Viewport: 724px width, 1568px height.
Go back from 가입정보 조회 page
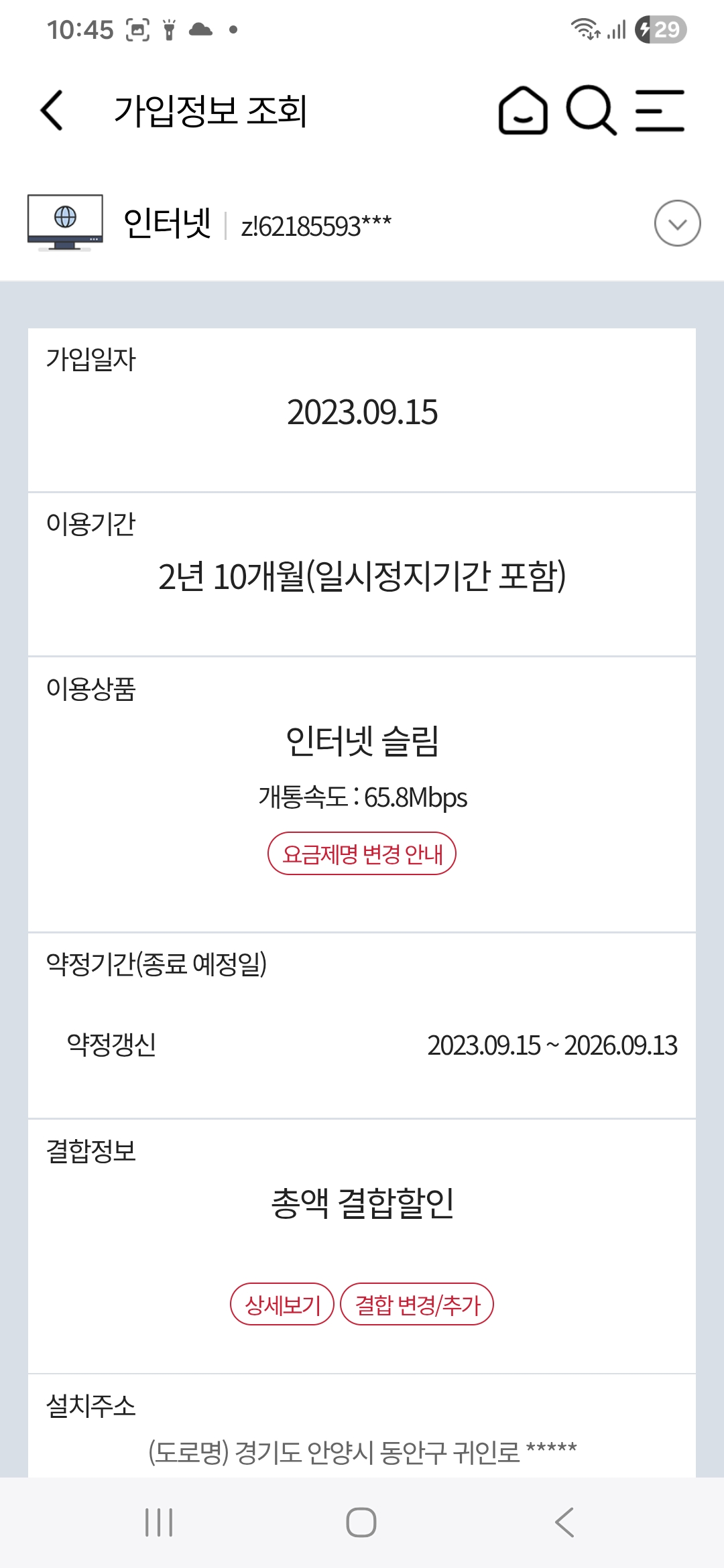tap(52, 110)
